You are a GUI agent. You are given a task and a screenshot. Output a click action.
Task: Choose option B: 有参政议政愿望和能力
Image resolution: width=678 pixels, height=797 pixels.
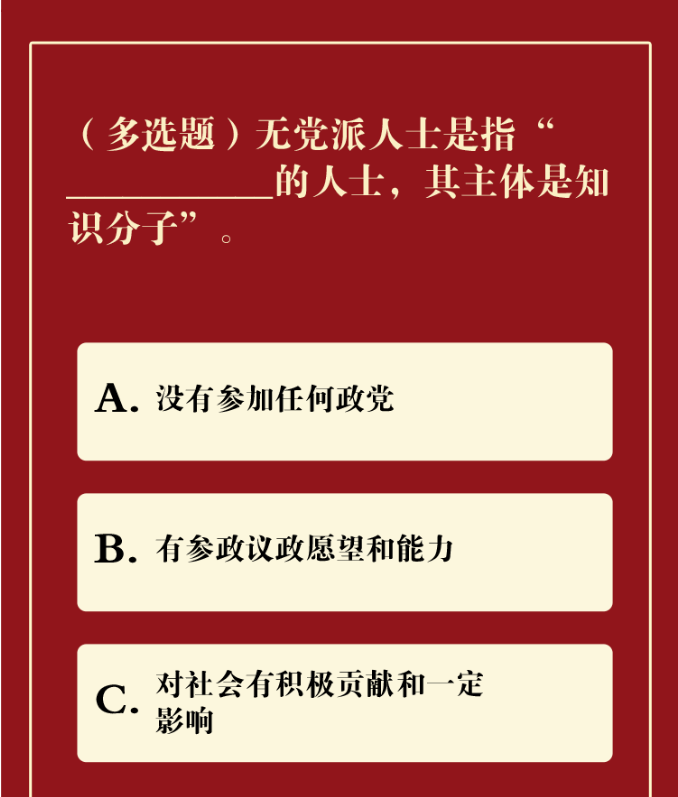click(x=344, y=551)
